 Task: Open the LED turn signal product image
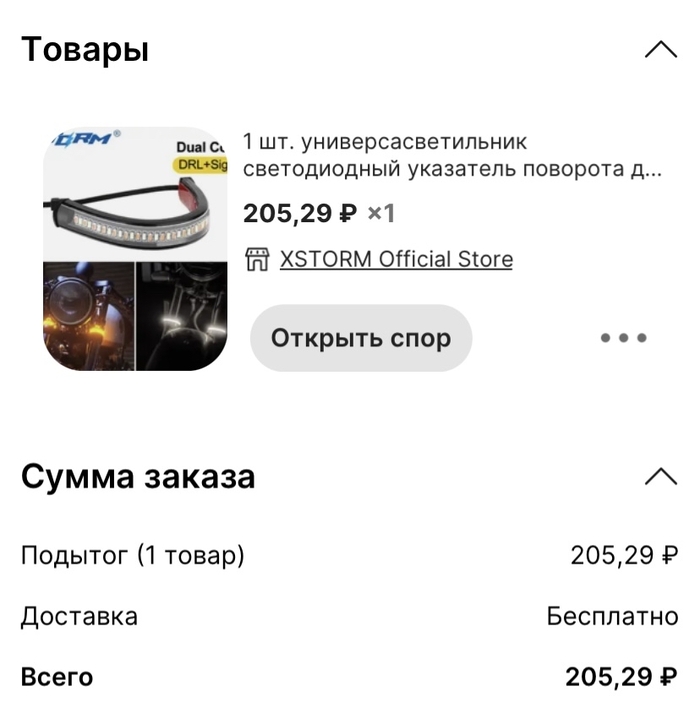135,248
